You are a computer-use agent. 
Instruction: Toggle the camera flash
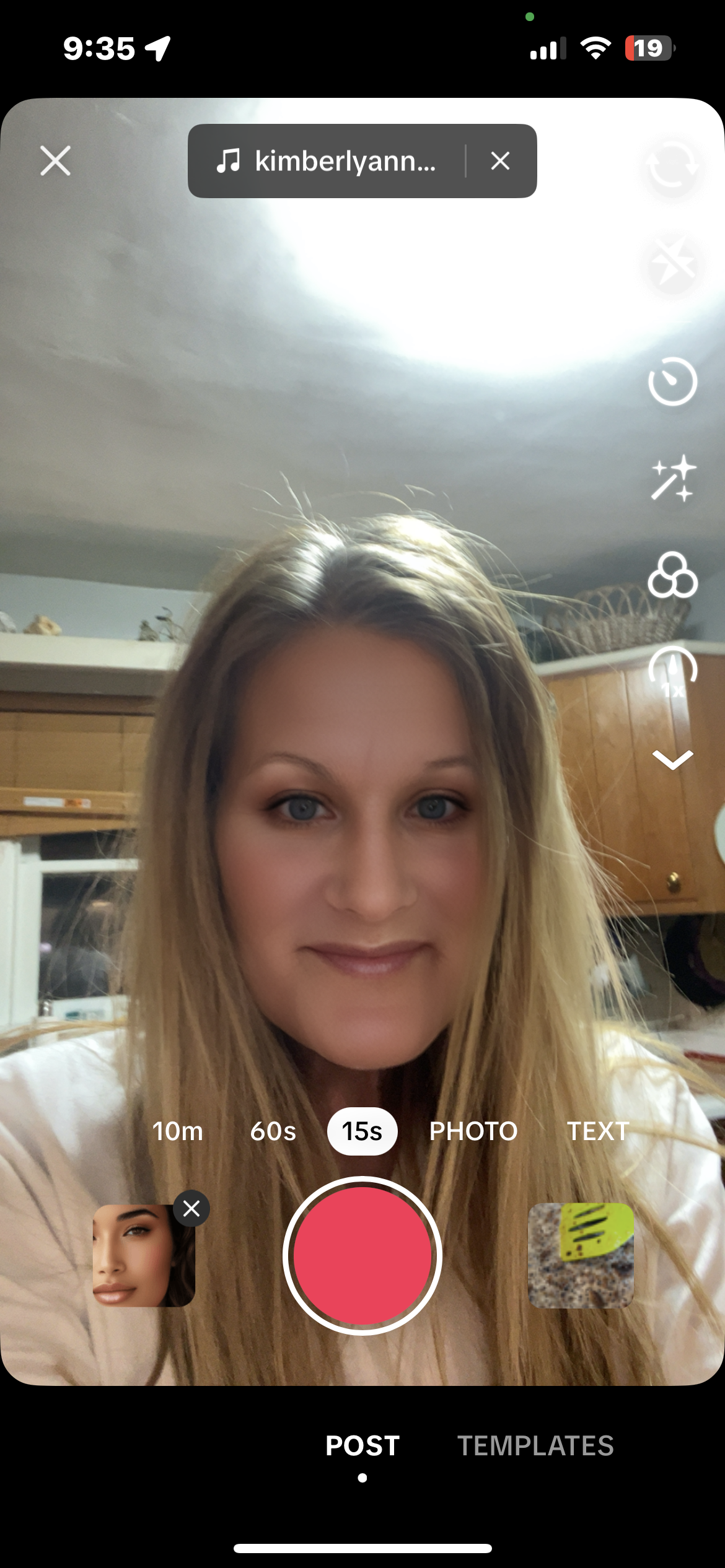pyautogui.click(x=672, y=266)
